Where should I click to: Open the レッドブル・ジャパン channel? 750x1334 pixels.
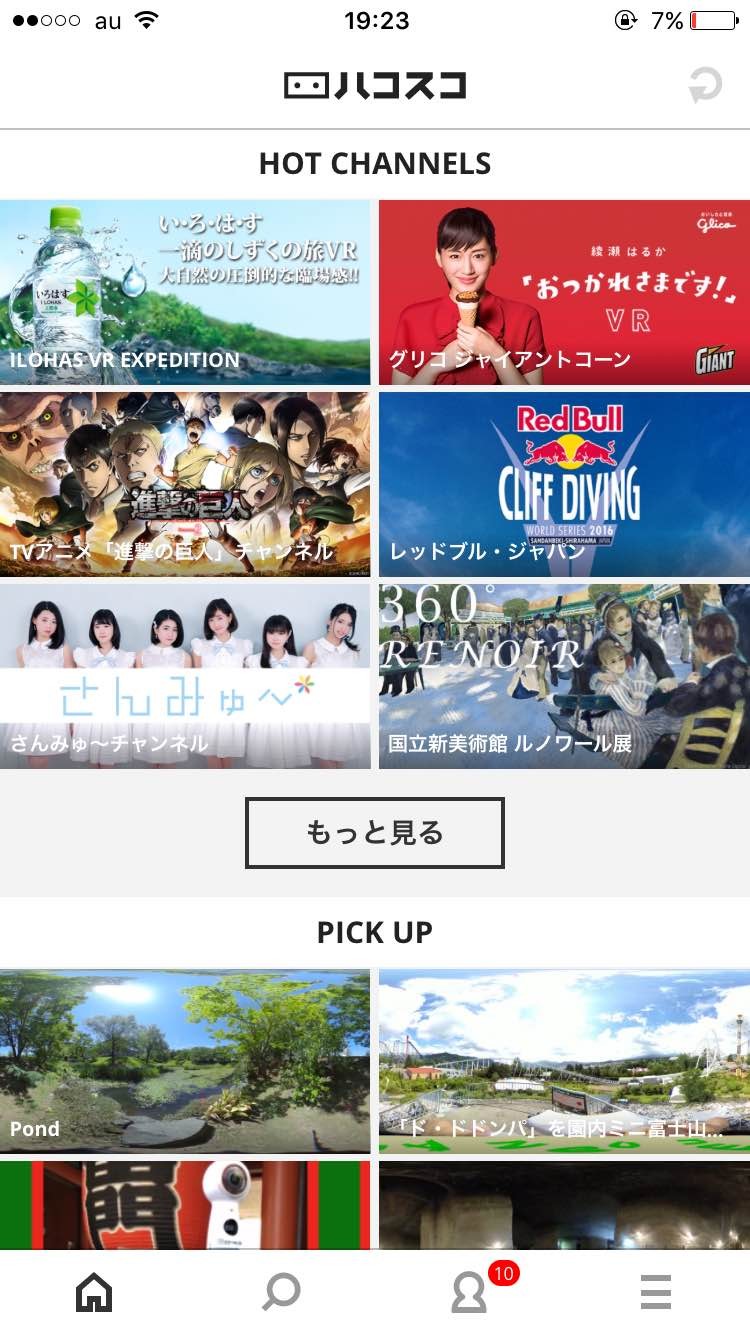tap(564, 484)
